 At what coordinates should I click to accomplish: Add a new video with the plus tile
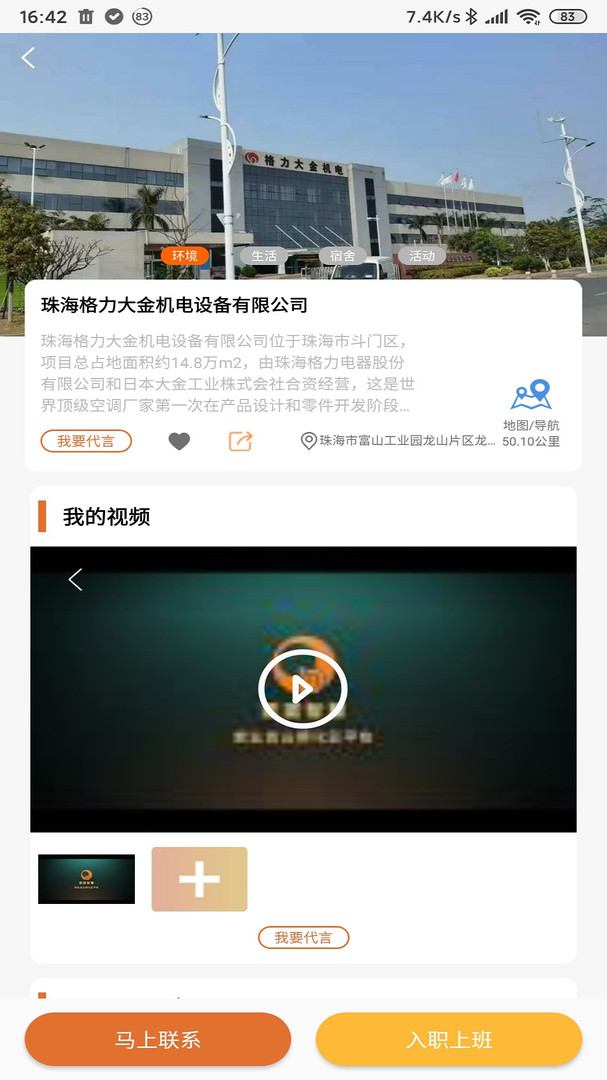click(x=199, y=879)
